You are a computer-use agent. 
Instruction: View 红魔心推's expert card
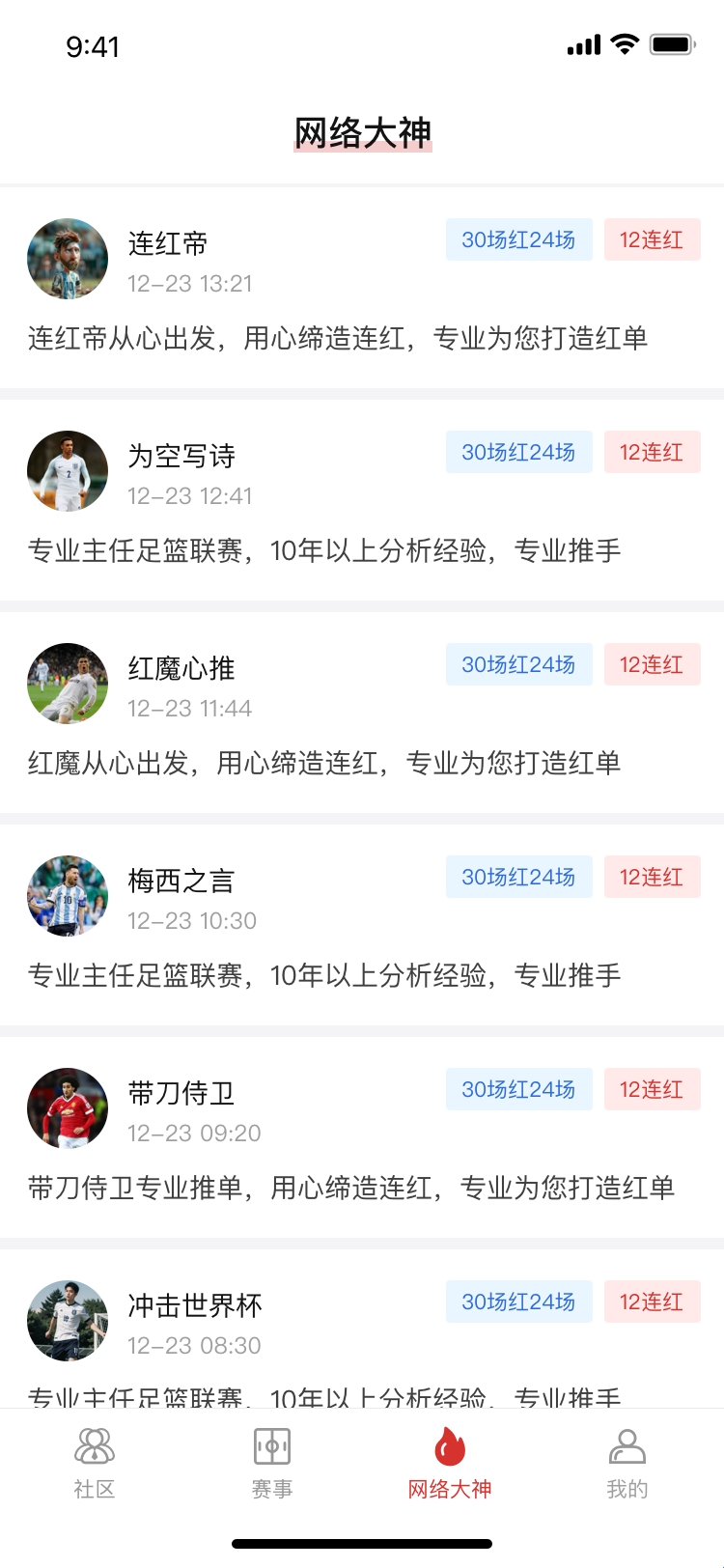click(362, 713)
